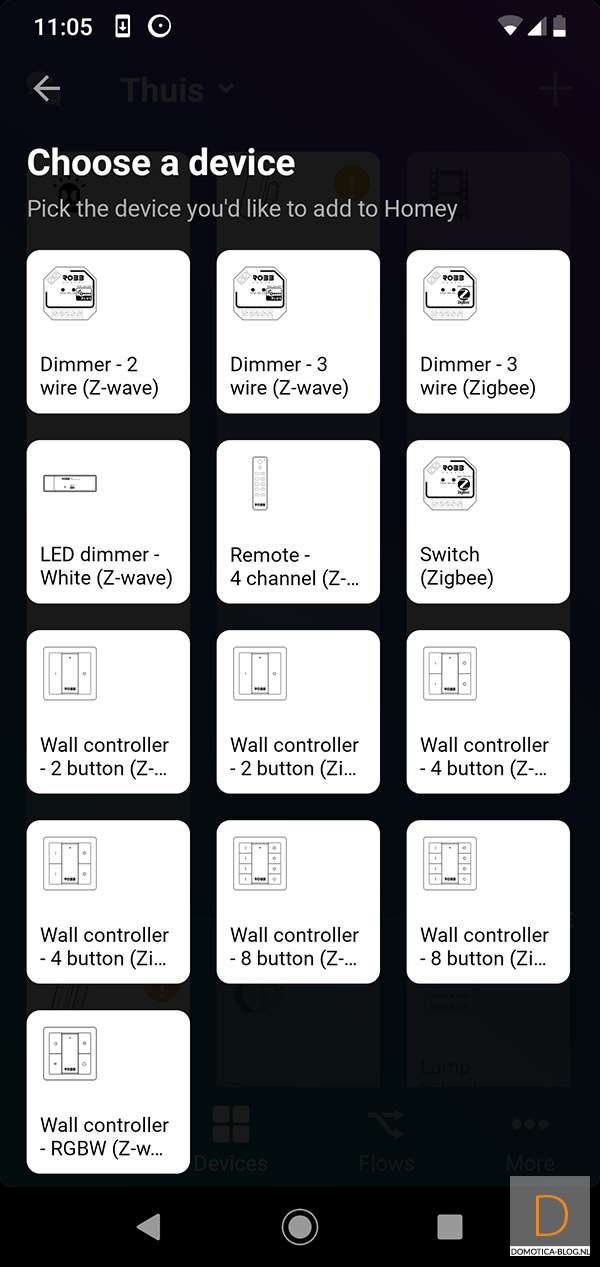Screen dimensions: 600x1267
Task: Select Wall controller - RGBW device
Action: (x=108, y=1091)
